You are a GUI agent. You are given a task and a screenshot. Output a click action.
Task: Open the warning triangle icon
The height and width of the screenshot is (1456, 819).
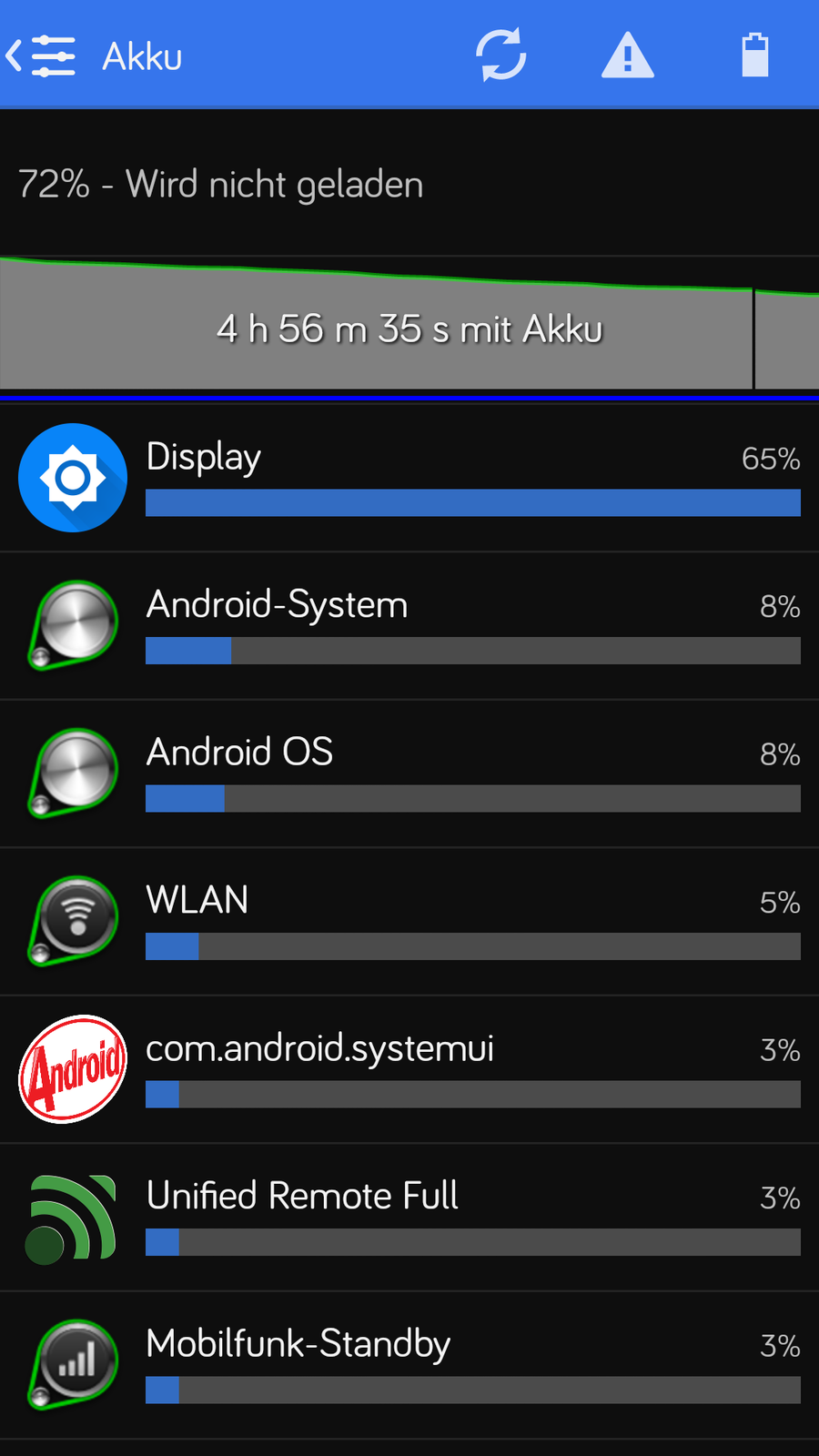click(x=627, y=56)
